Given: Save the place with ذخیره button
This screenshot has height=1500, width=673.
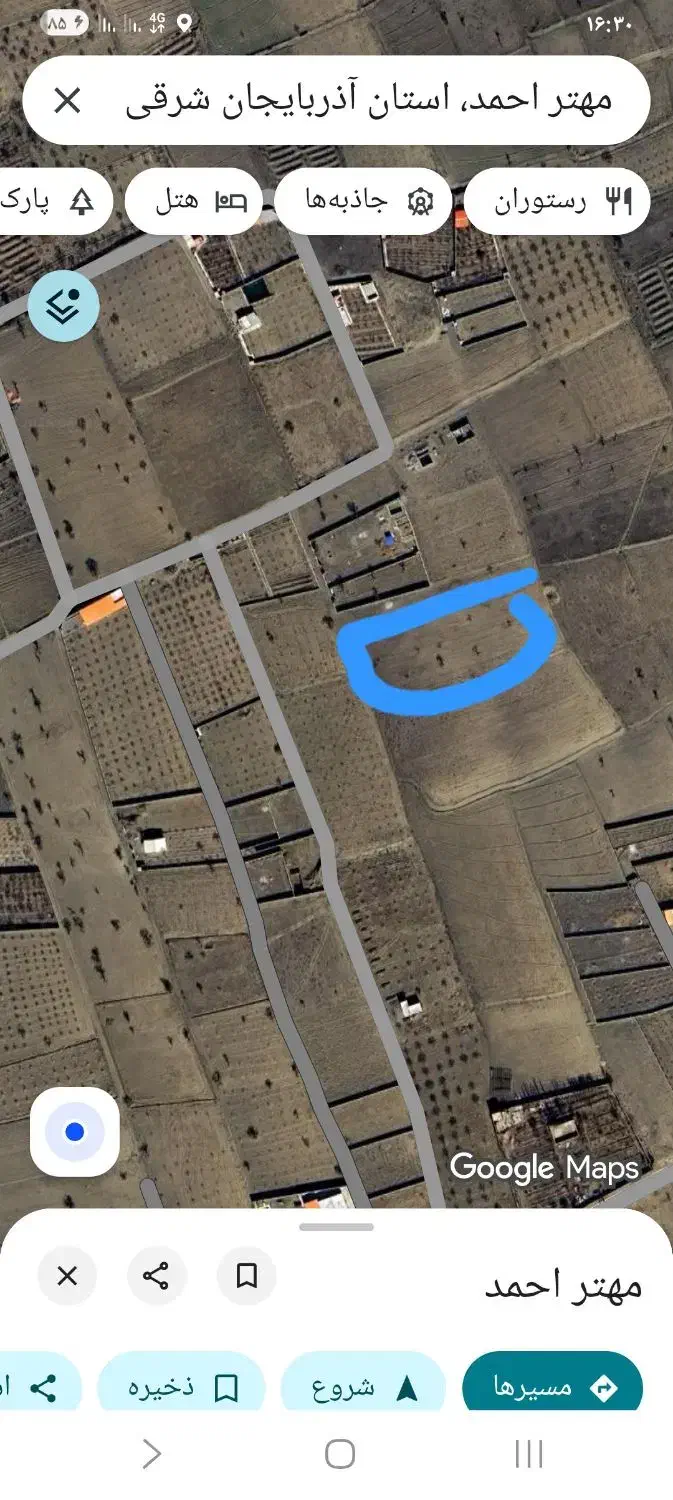Looking at the screenshot, I should 181,1388.
